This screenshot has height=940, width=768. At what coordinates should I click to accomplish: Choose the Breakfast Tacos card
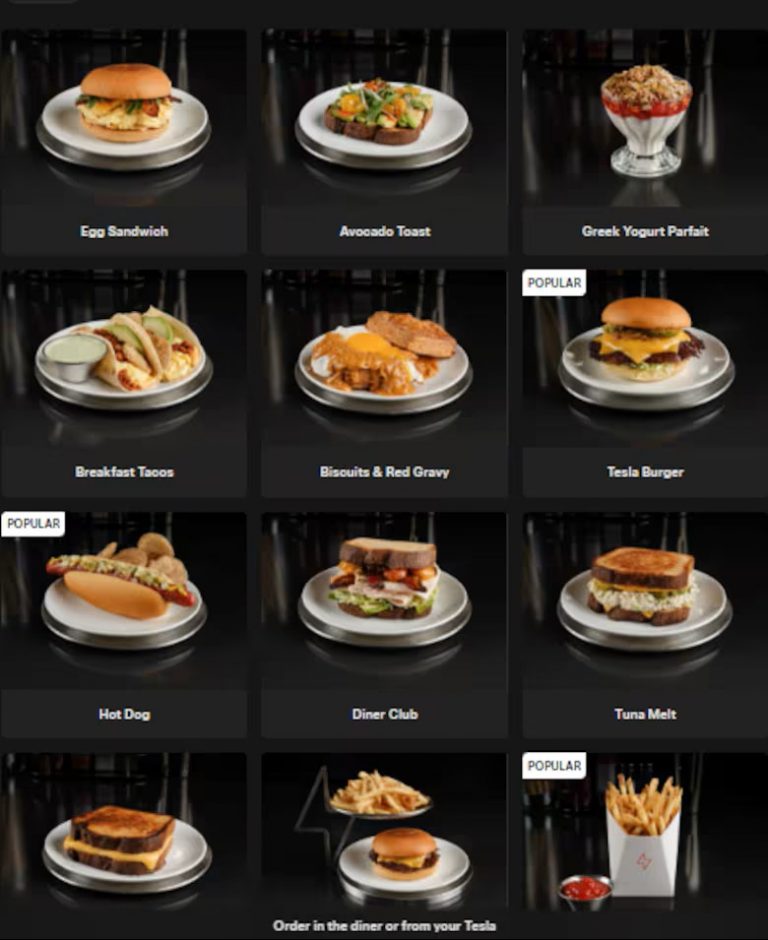124,384
